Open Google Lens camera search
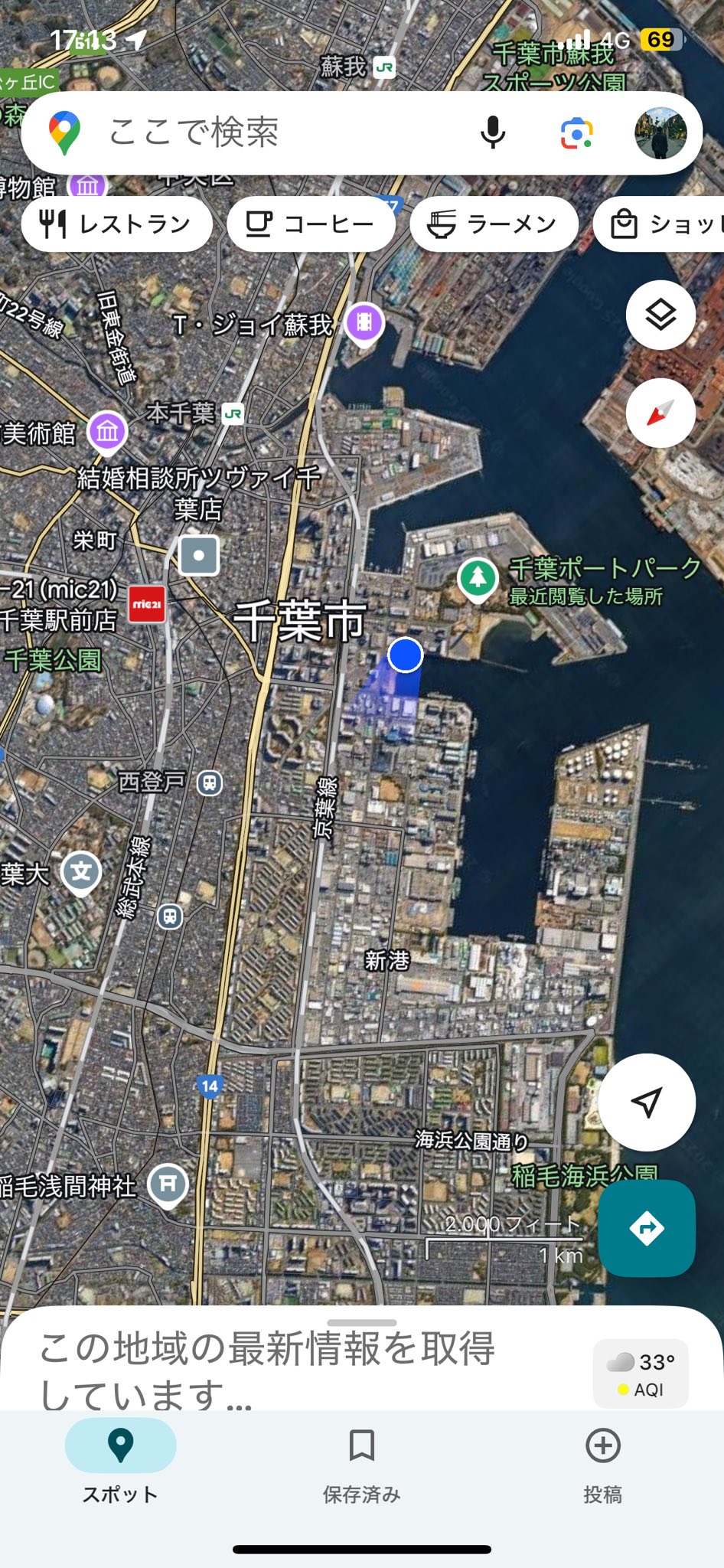Viewport: 724px width, 1568px height. pyautogui.click(x=577, y=133)
